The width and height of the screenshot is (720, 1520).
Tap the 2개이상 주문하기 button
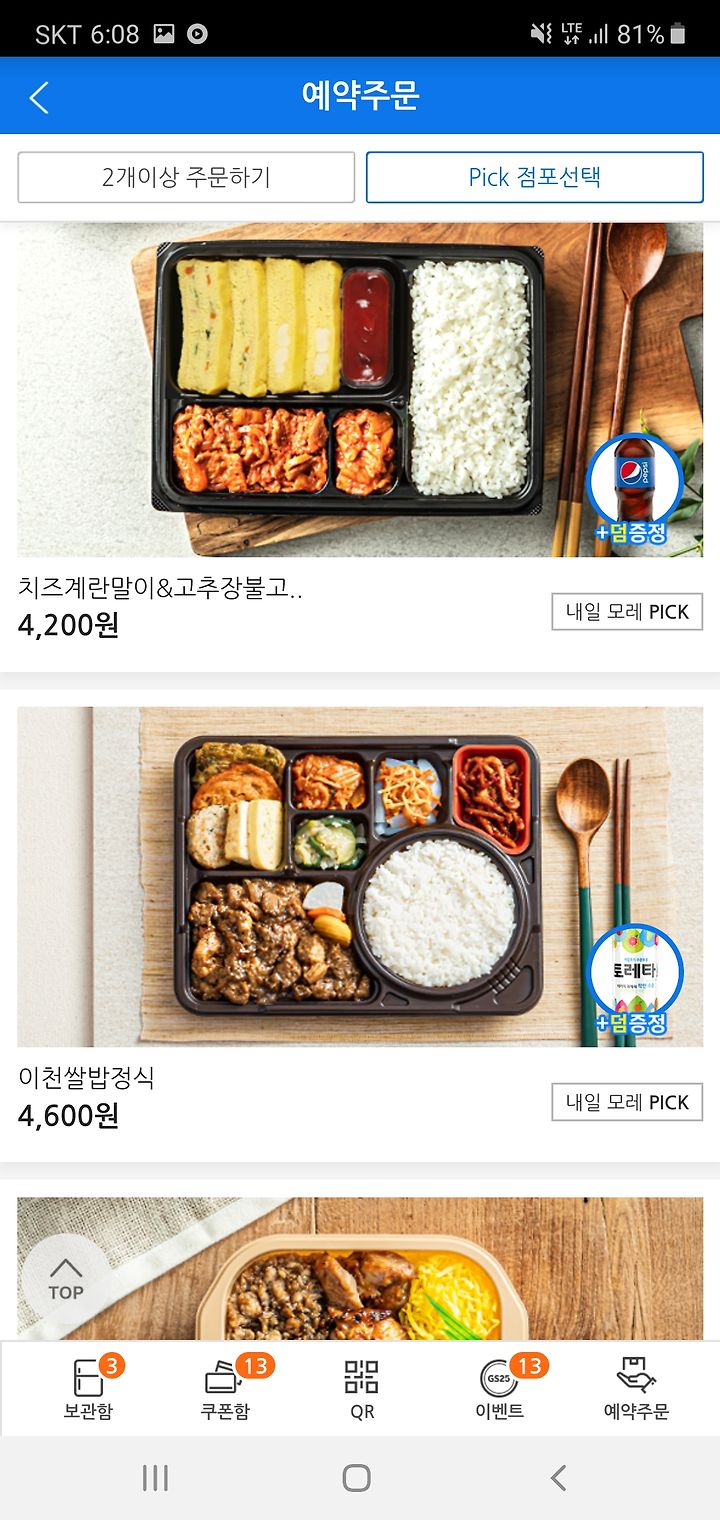[x=186, y=178]
